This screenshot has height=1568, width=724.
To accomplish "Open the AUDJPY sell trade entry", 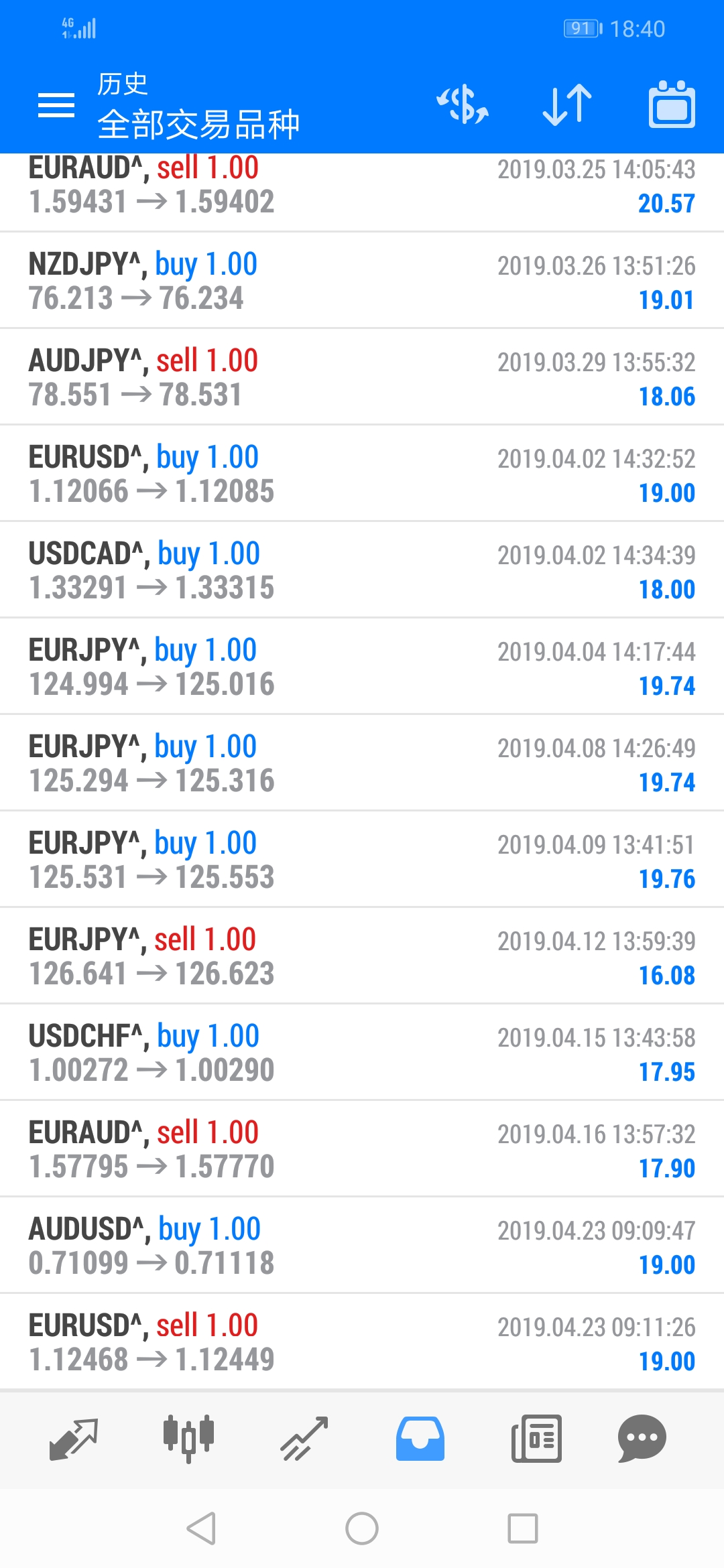I will tap(362, 377).
